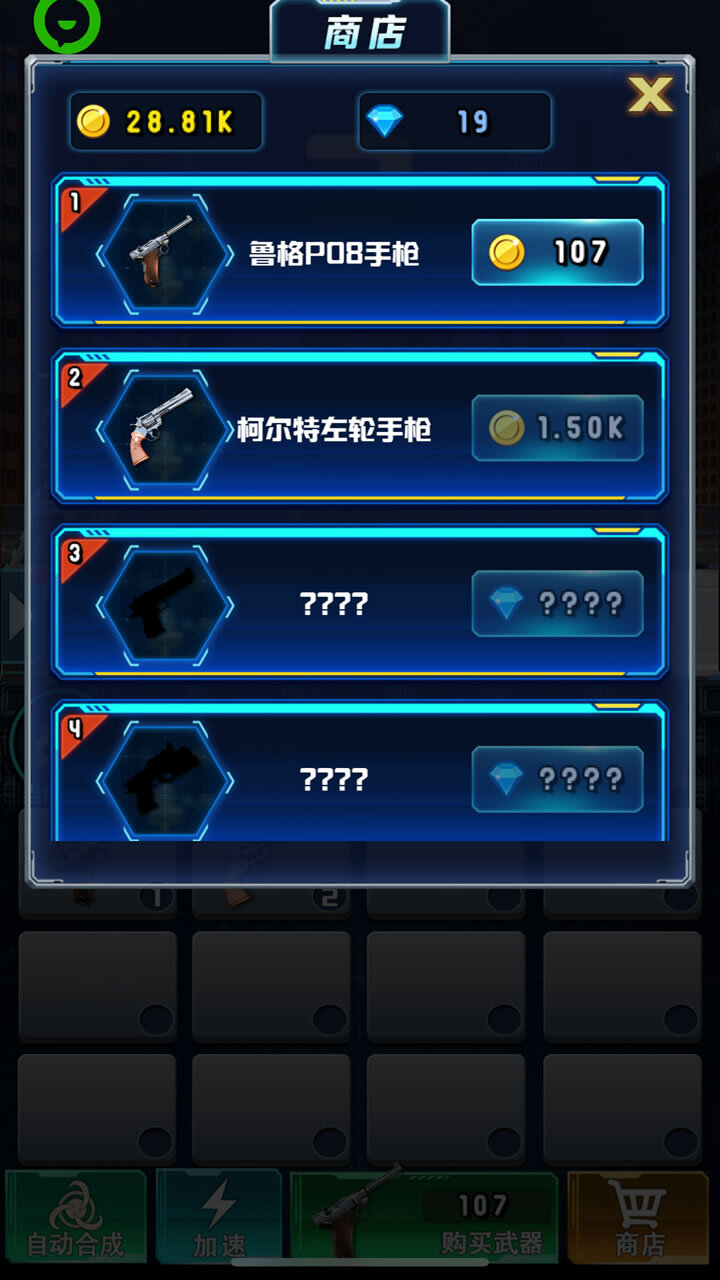
Task: Activate the 加速 speed-up button
Action: (219, 1218)
